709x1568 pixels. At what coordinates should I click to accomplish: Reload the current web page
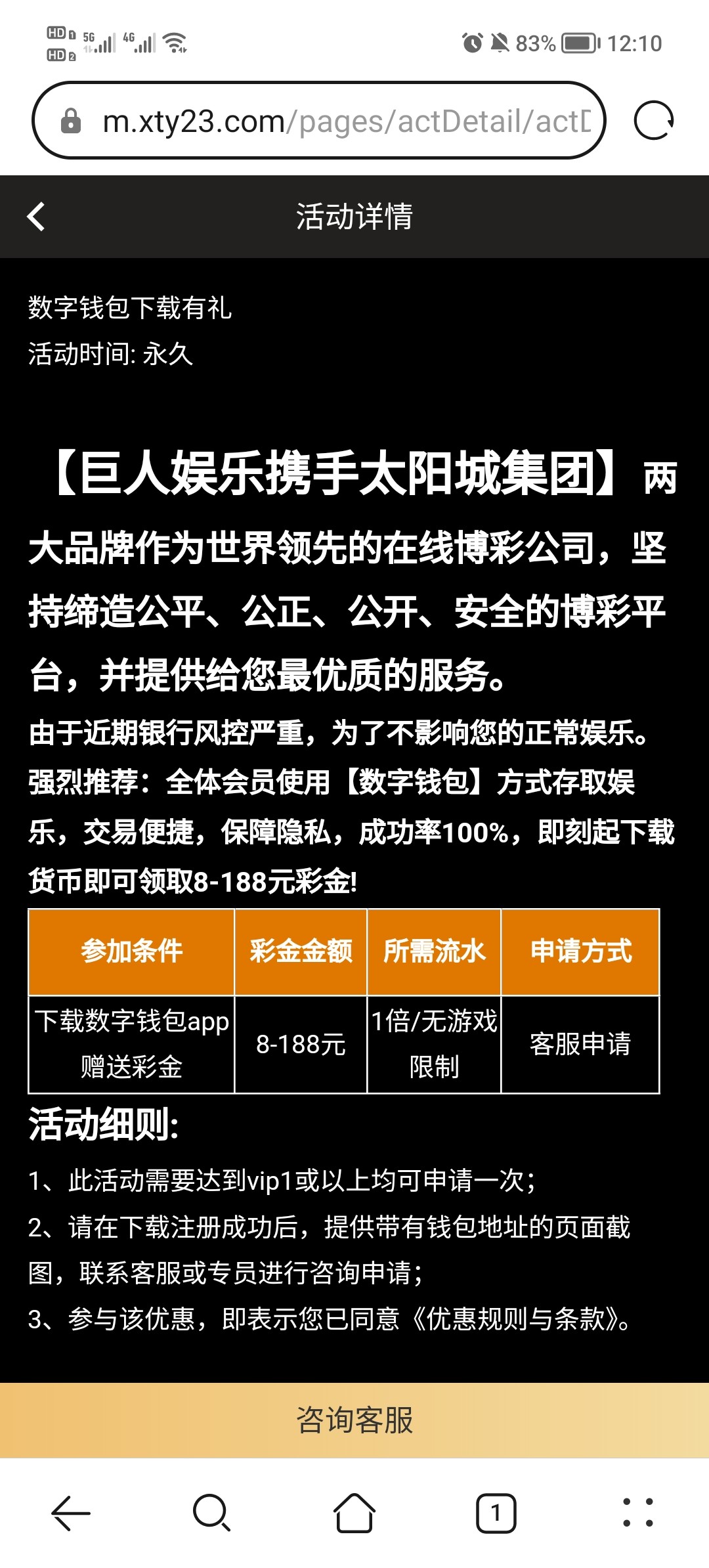[x=653, y=121]
